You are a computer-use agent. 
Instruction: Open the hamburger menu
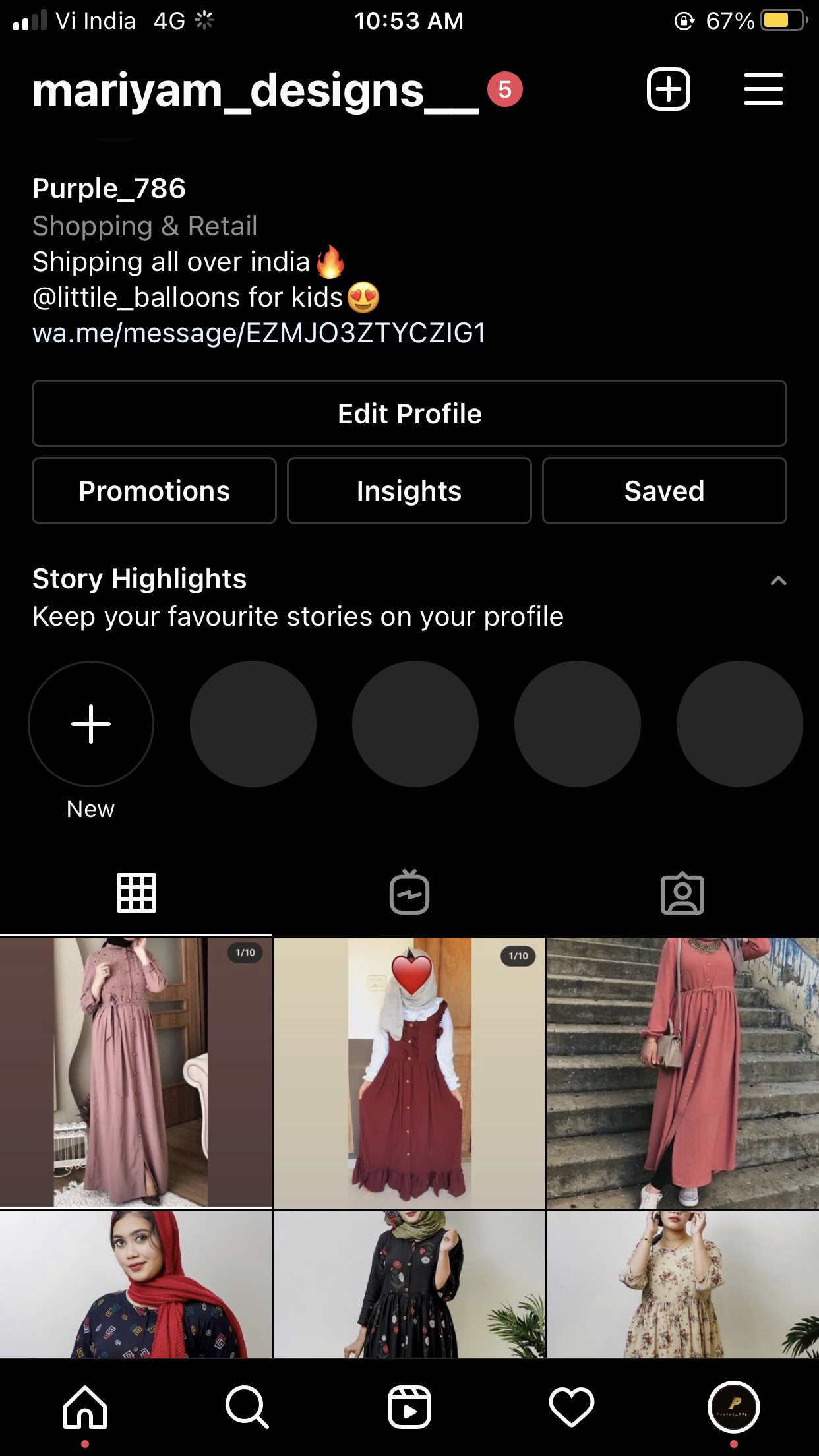[x=763, y=89]
